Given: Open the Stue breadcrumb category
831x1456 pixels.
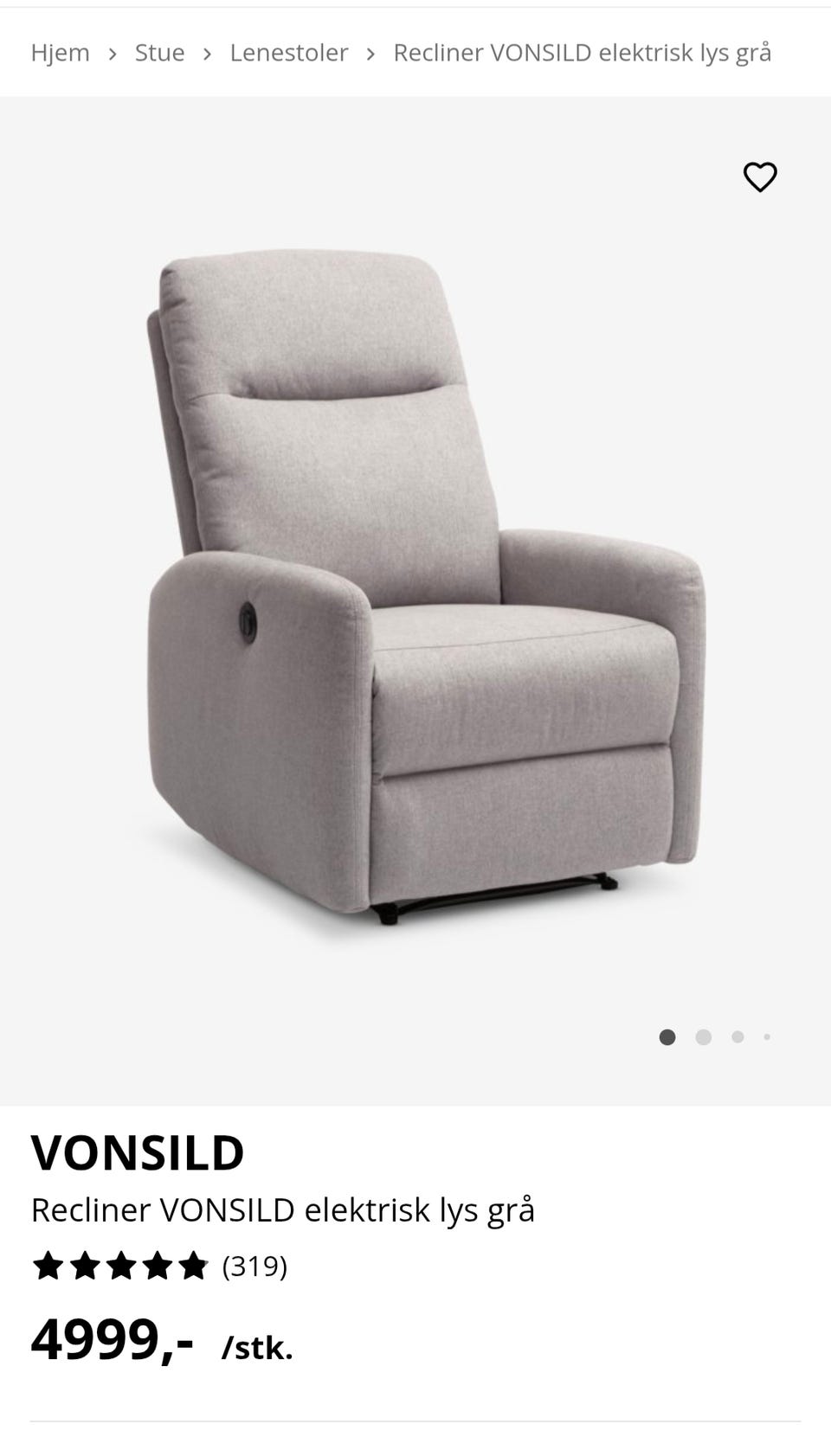Looking at the screenshot, I should [159, 53].
